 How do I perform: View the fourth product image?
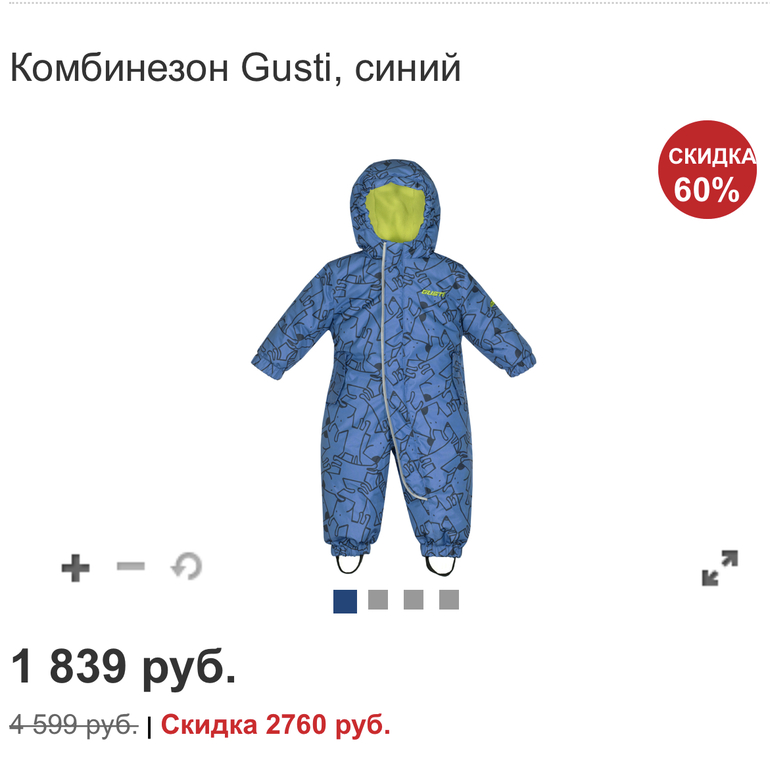pyautogui.click(x=449, y=600)
